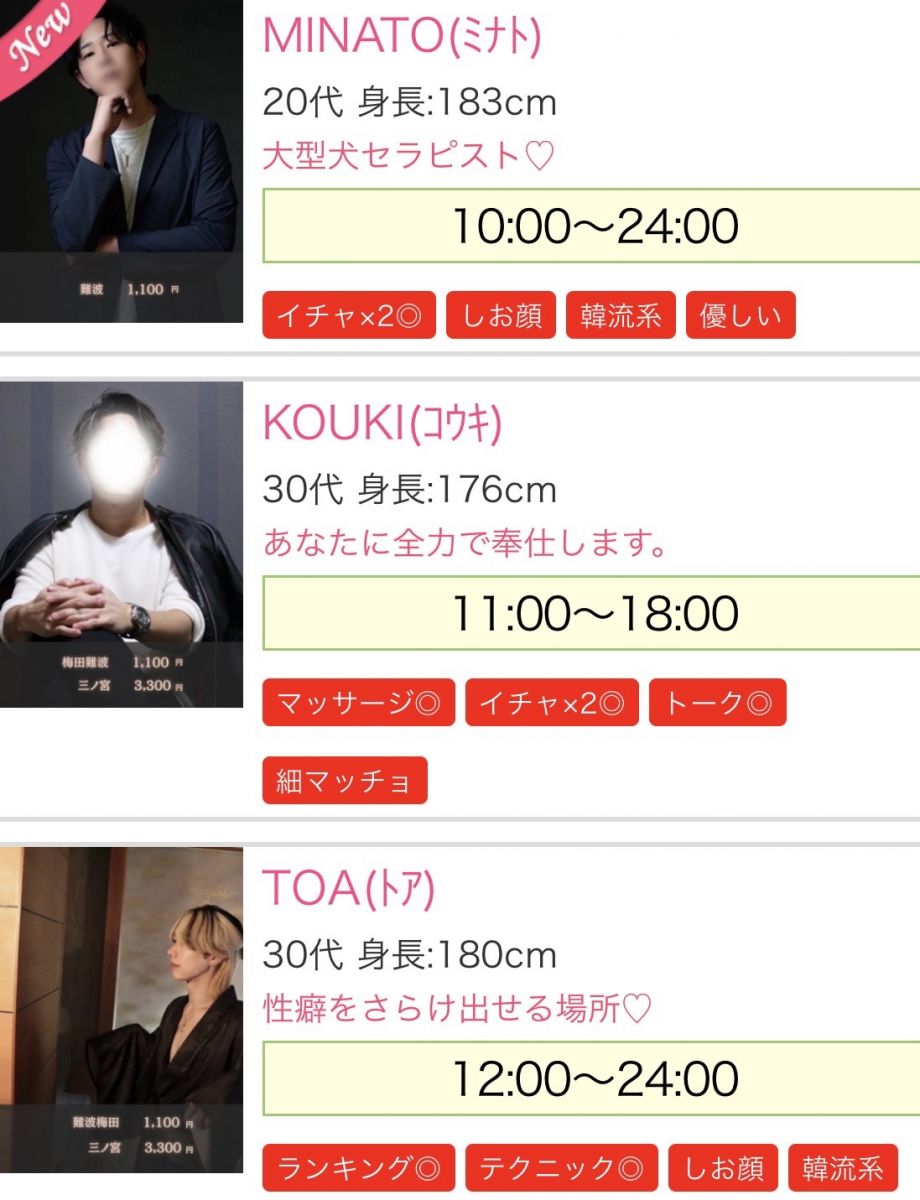Select the しお顔 tag under MINATO
Viewport: 920px width, 1200px height.
tap(501, 316)
